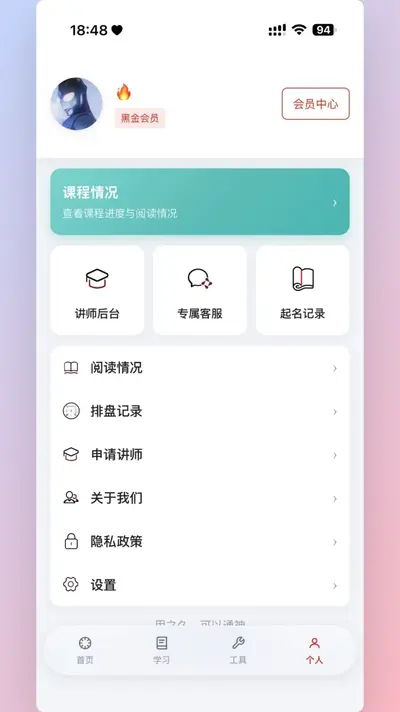Open the 课程情况 banner card

tap(200, 202)
